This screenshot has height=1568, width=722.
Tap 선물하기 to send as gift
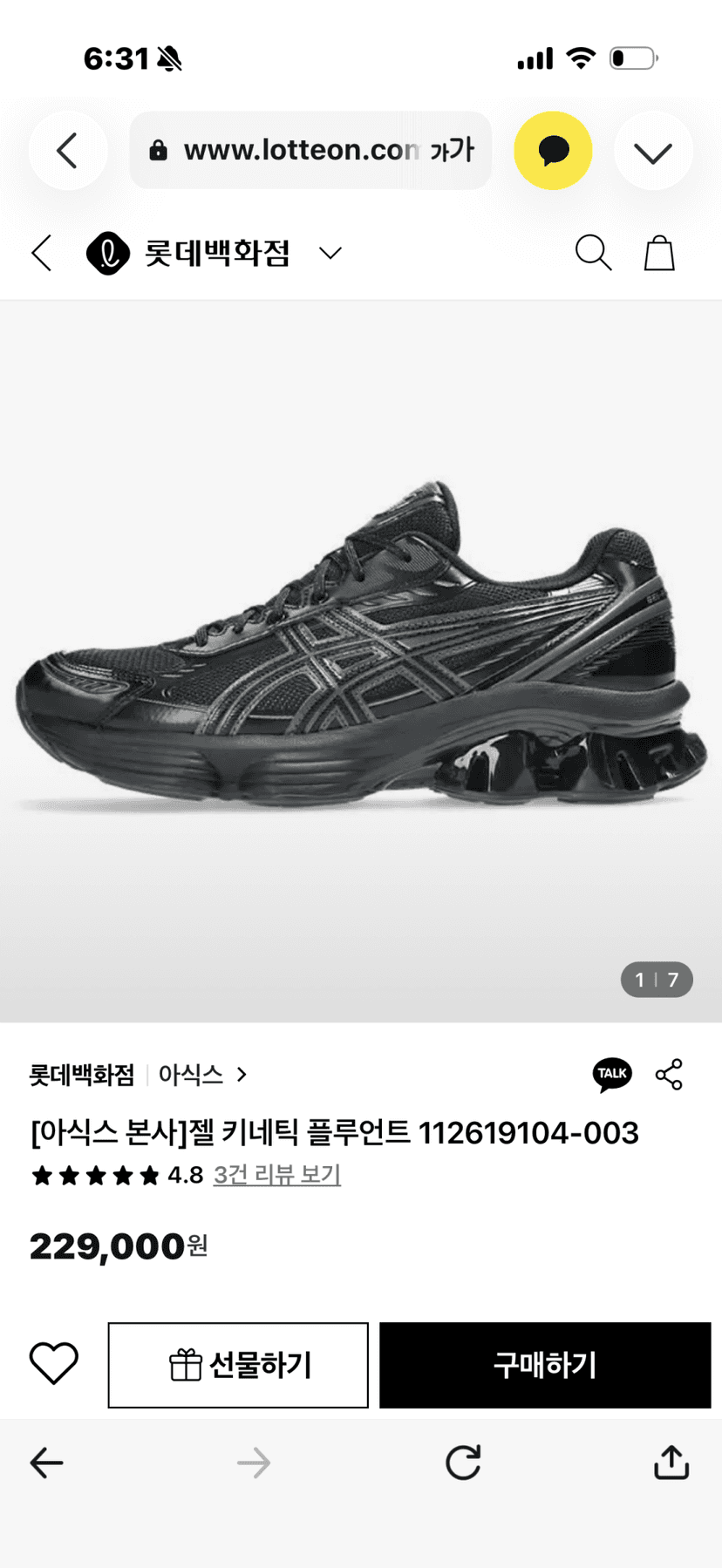pos(238,1365)
